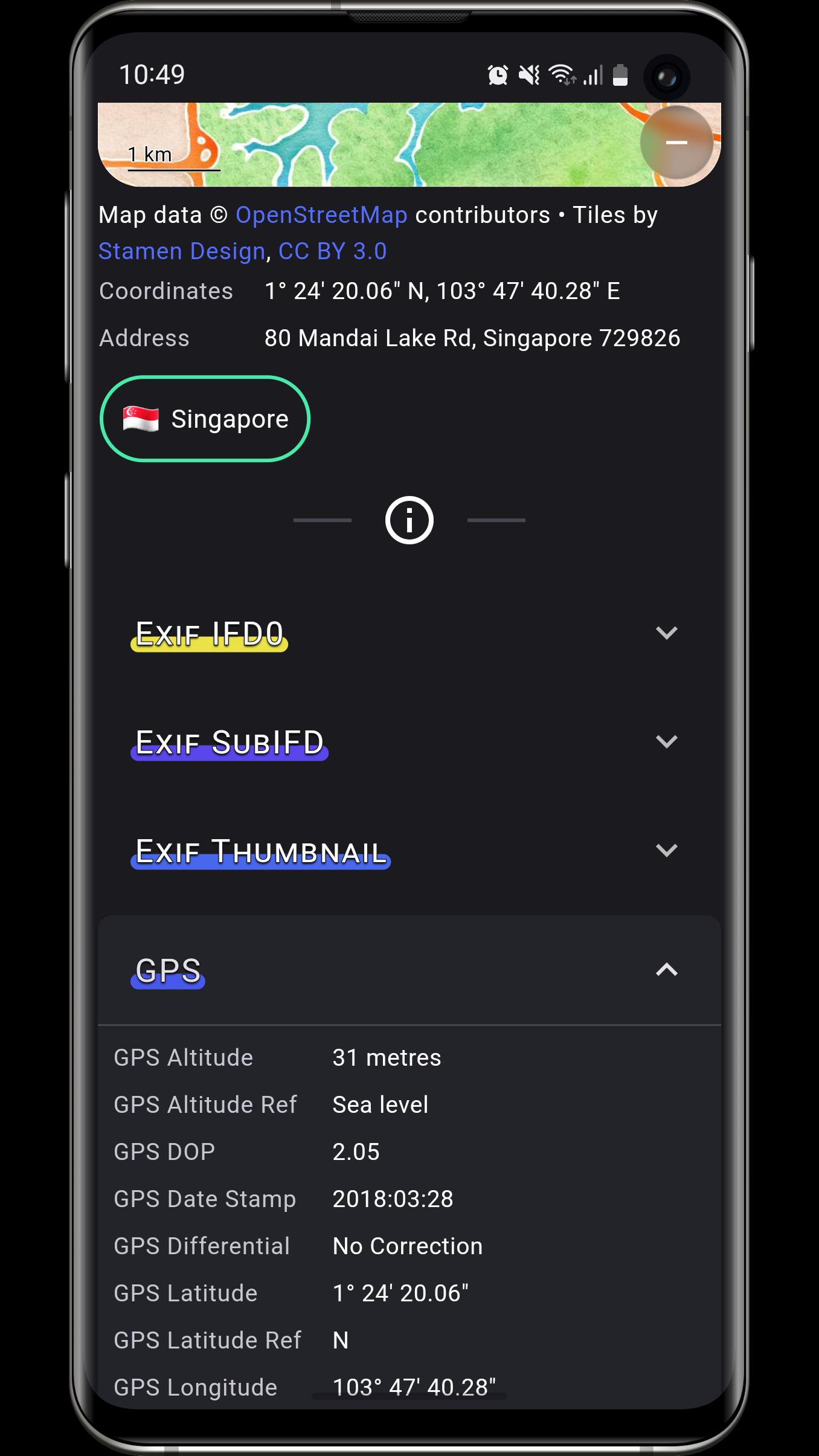Zoom out the map with minus button
The height and width of the screenshot is (1456, 819).
coord(676,143)
